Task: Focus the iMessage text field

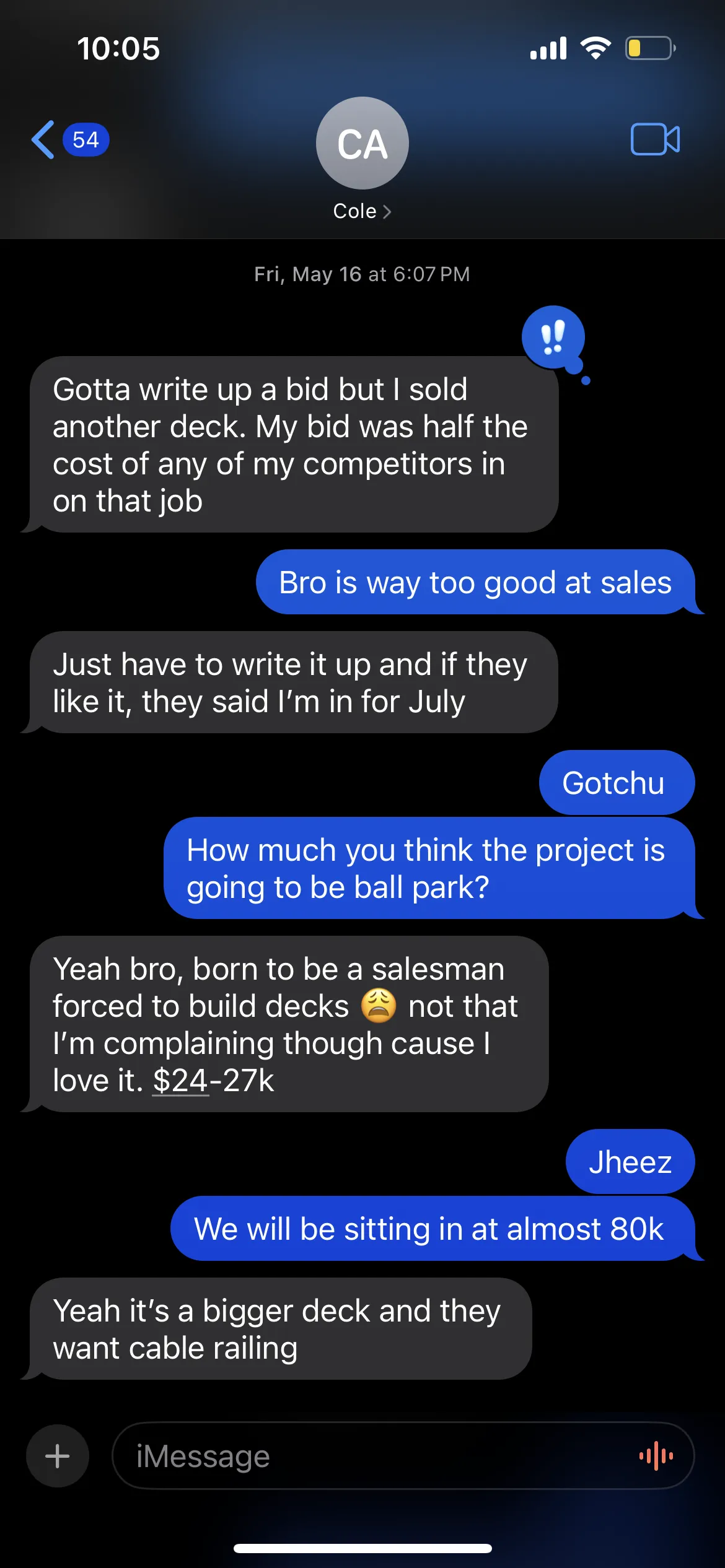Action: coord(372,1455)
